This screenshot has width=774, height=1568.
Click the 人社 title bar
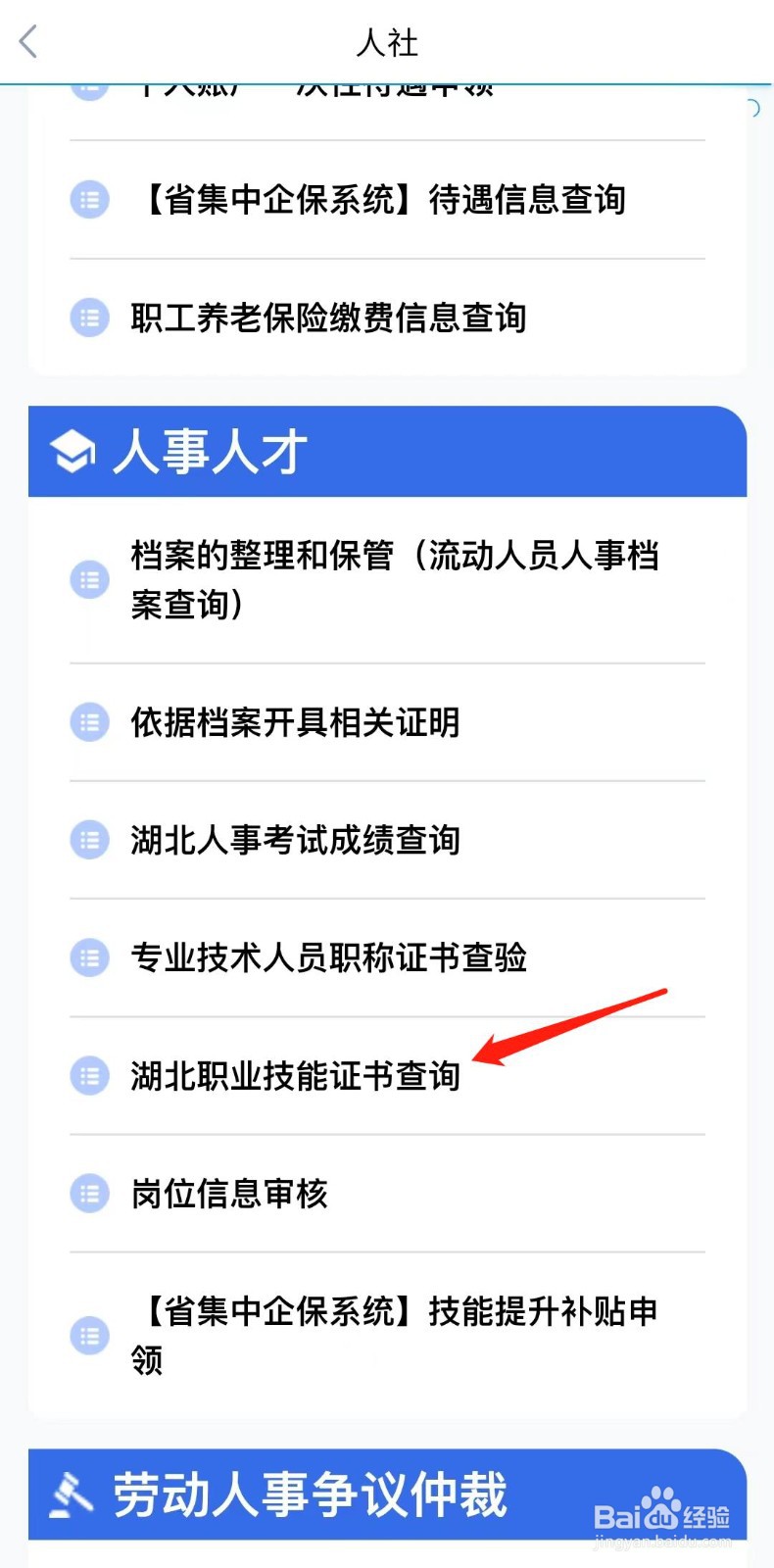tap(387, 42)
